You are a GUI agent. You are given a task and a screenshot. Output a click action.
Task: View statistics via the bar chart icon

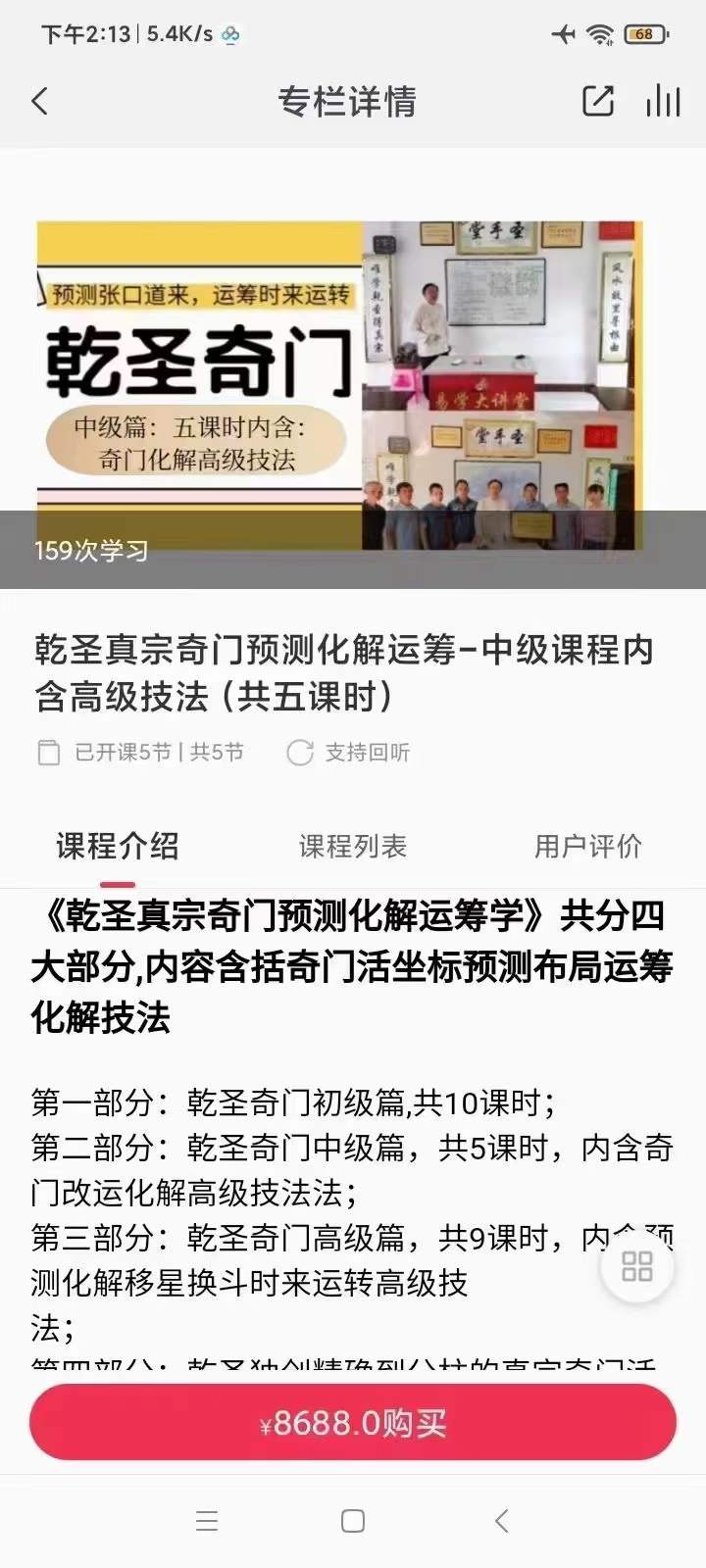click(665, 101)
